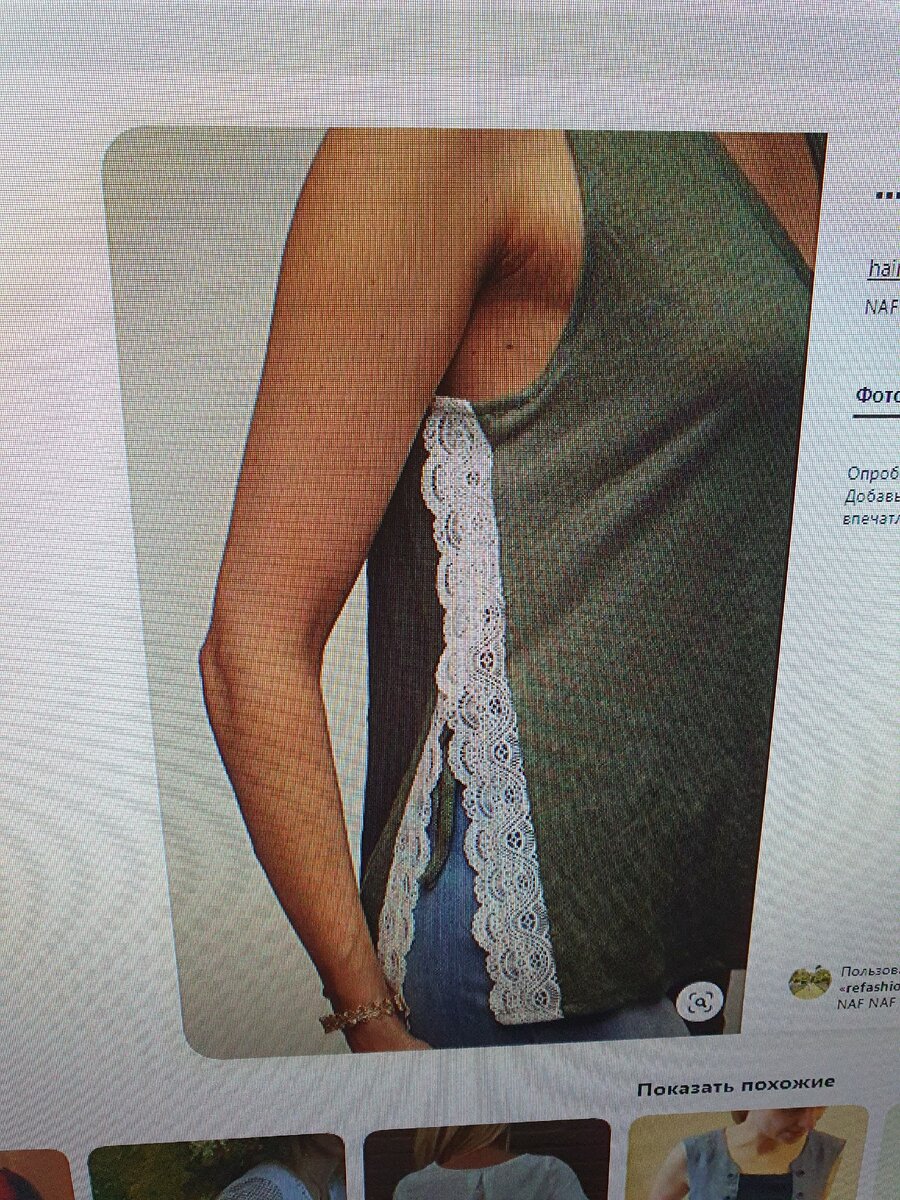The width and height of the screenshot is (900, 1200).
Task: Open the refashion user avatar
Action: pyautogui.click(x=809, y=982)
